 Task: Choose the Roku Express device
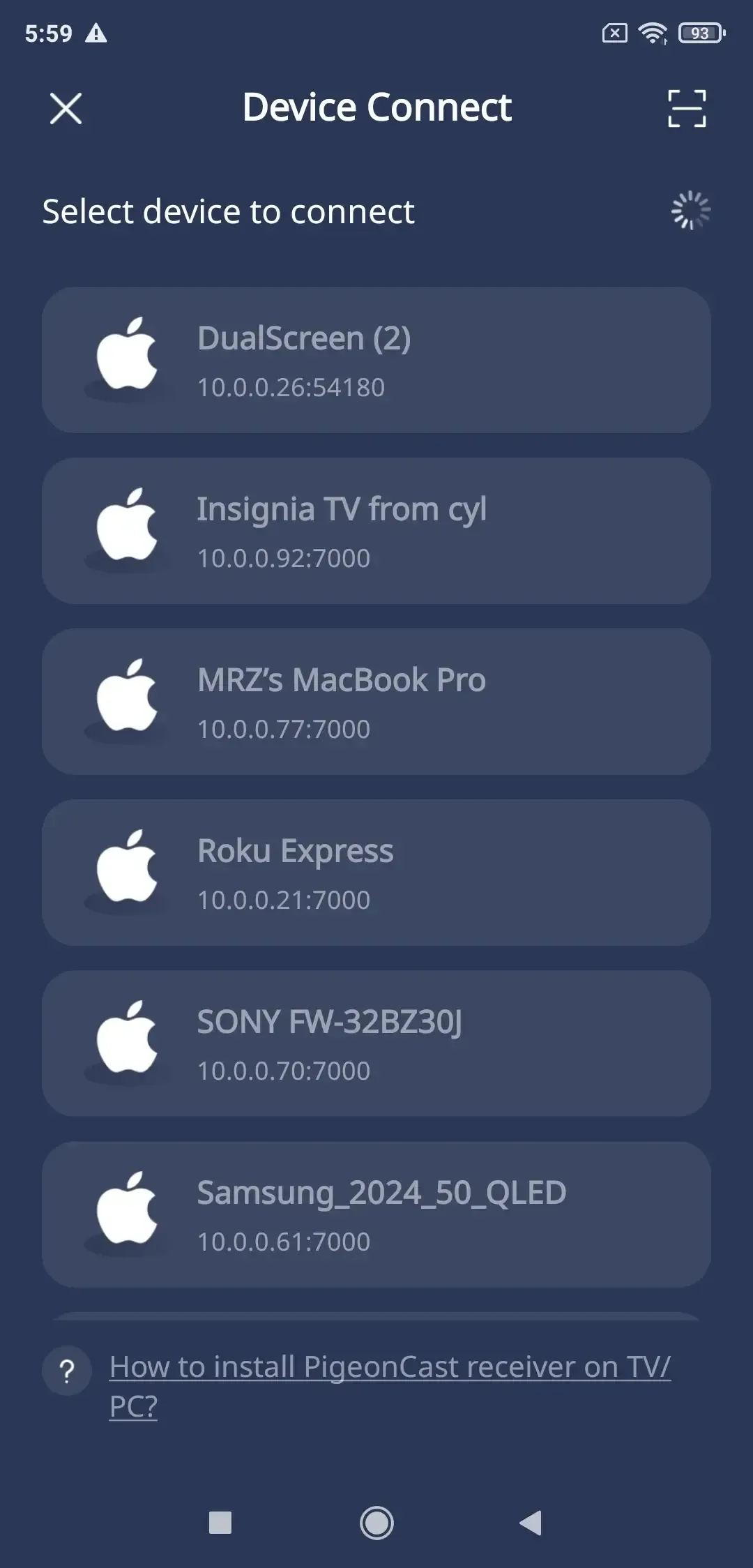376,873
